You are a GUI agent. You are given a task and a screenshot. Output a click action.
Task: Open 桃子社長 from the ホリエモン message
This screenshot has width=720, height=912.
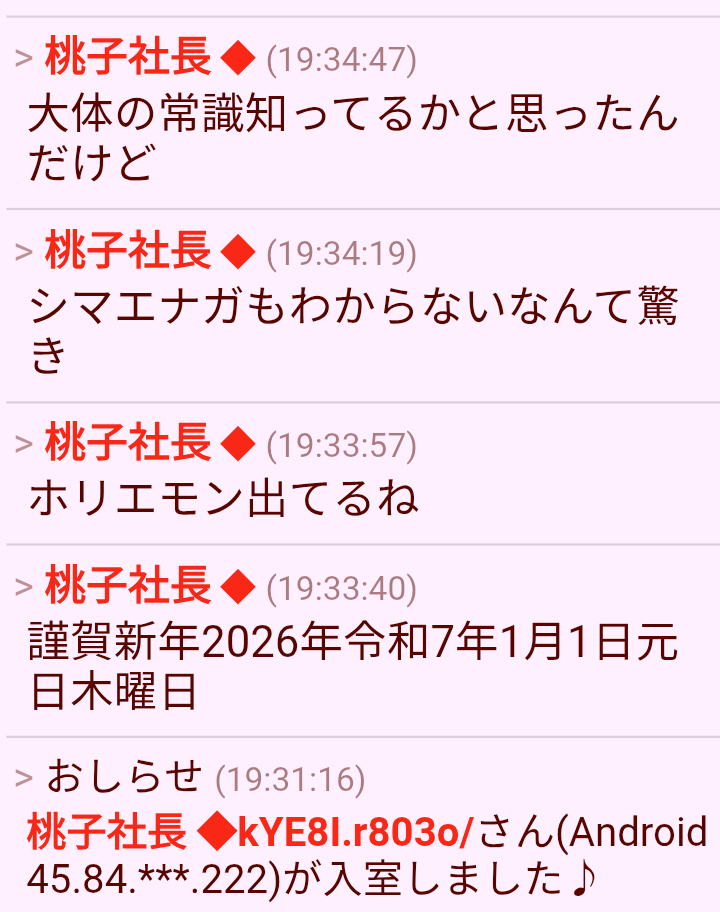pos(128,444)
